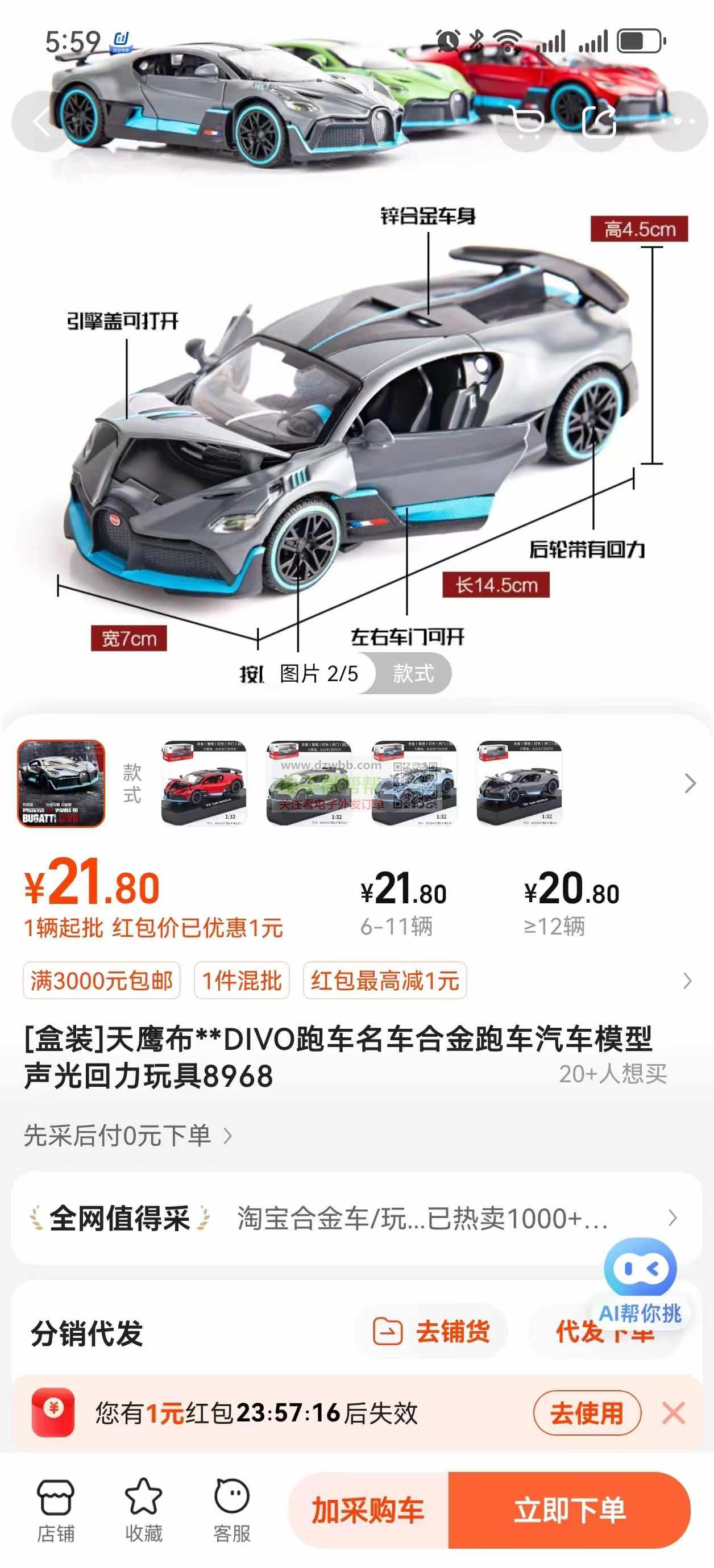The image size is (714, 1568).
Task: Tap 去铺货 distribution button
Action: pyautogui.click(x=431, y=1332)
